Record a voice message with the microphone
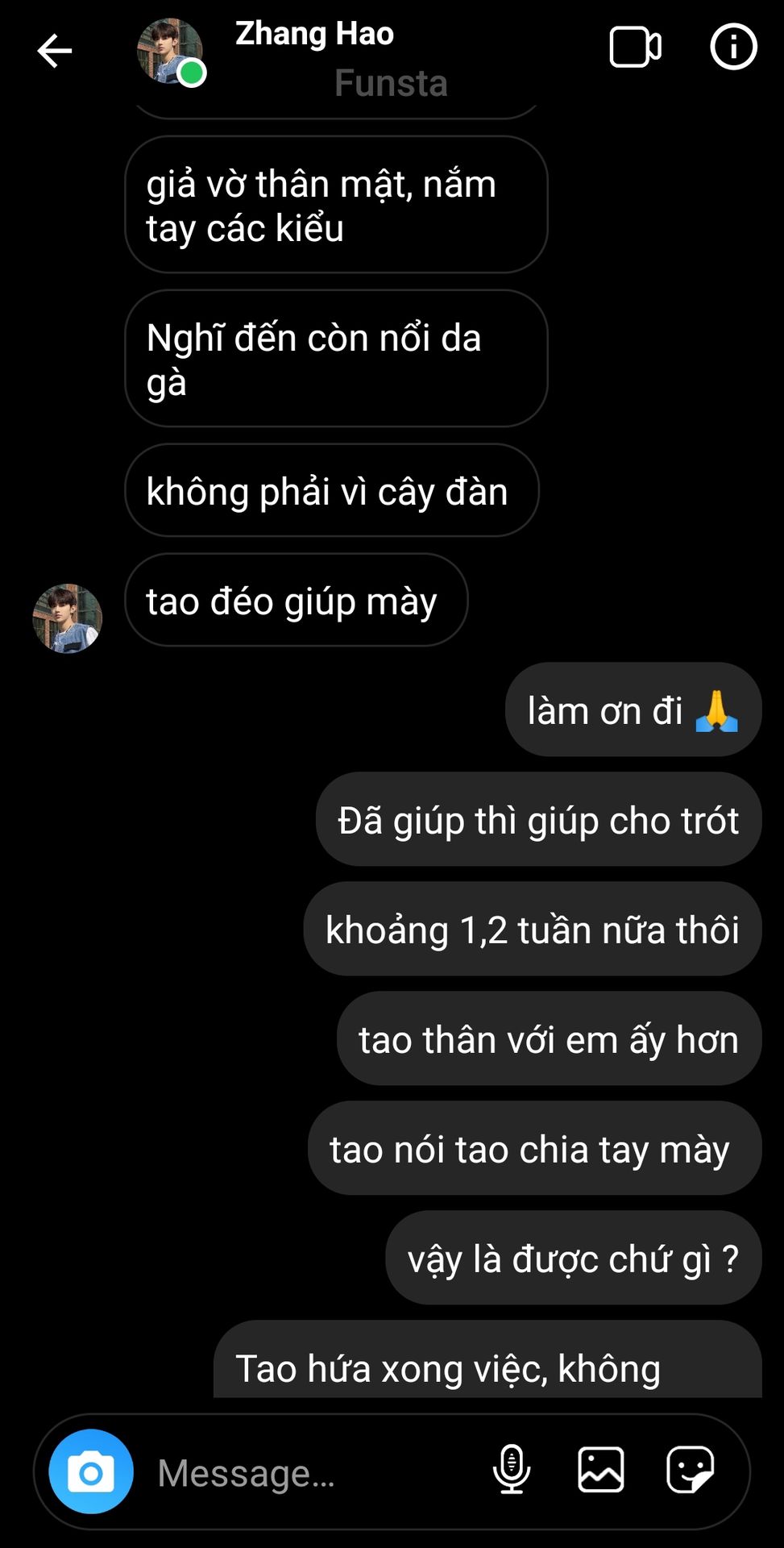784x1548 pixels. [x=512, y=1470]
